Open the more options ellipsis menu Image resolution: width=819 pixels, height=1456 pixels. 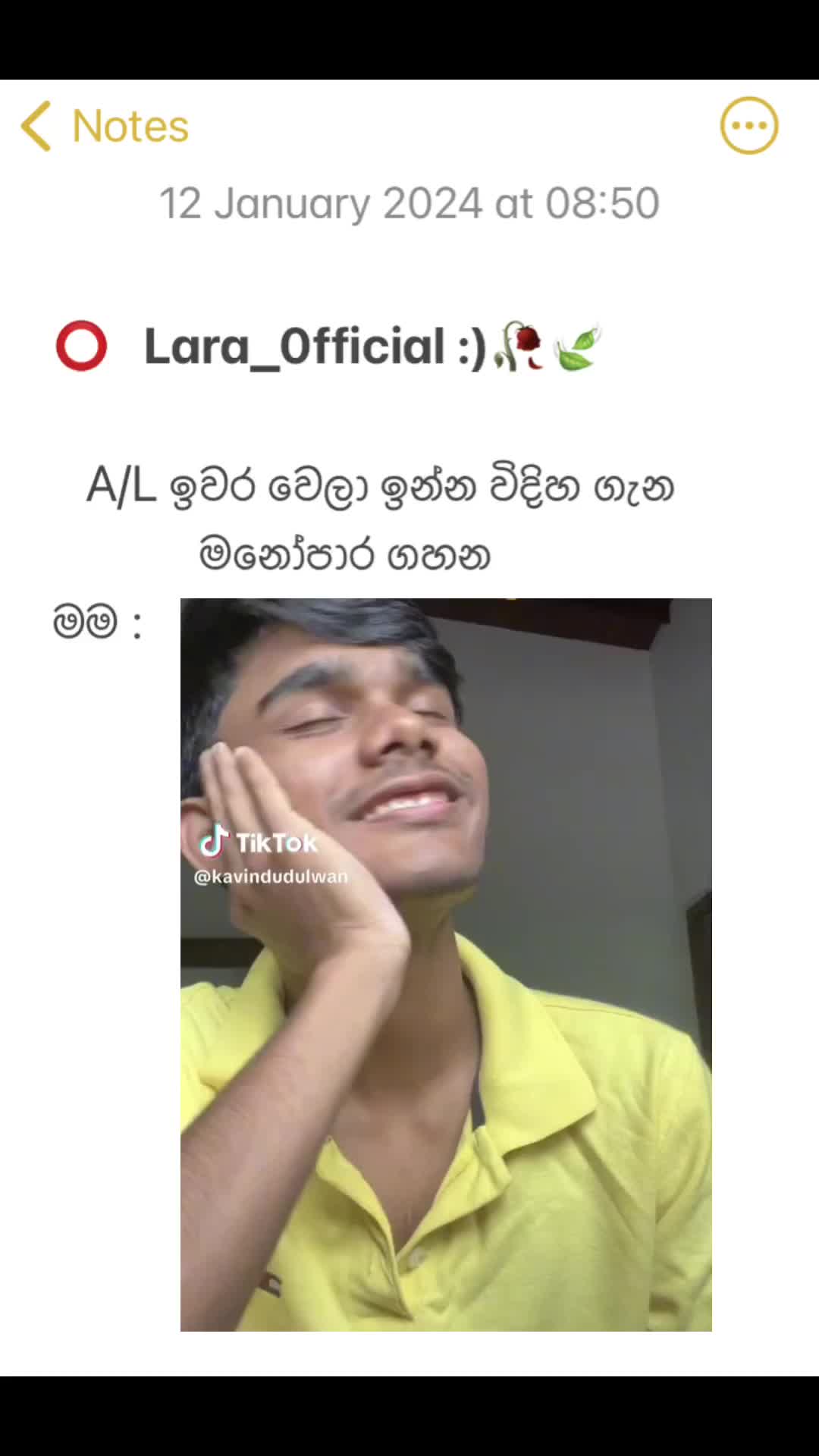coord(748,126)
